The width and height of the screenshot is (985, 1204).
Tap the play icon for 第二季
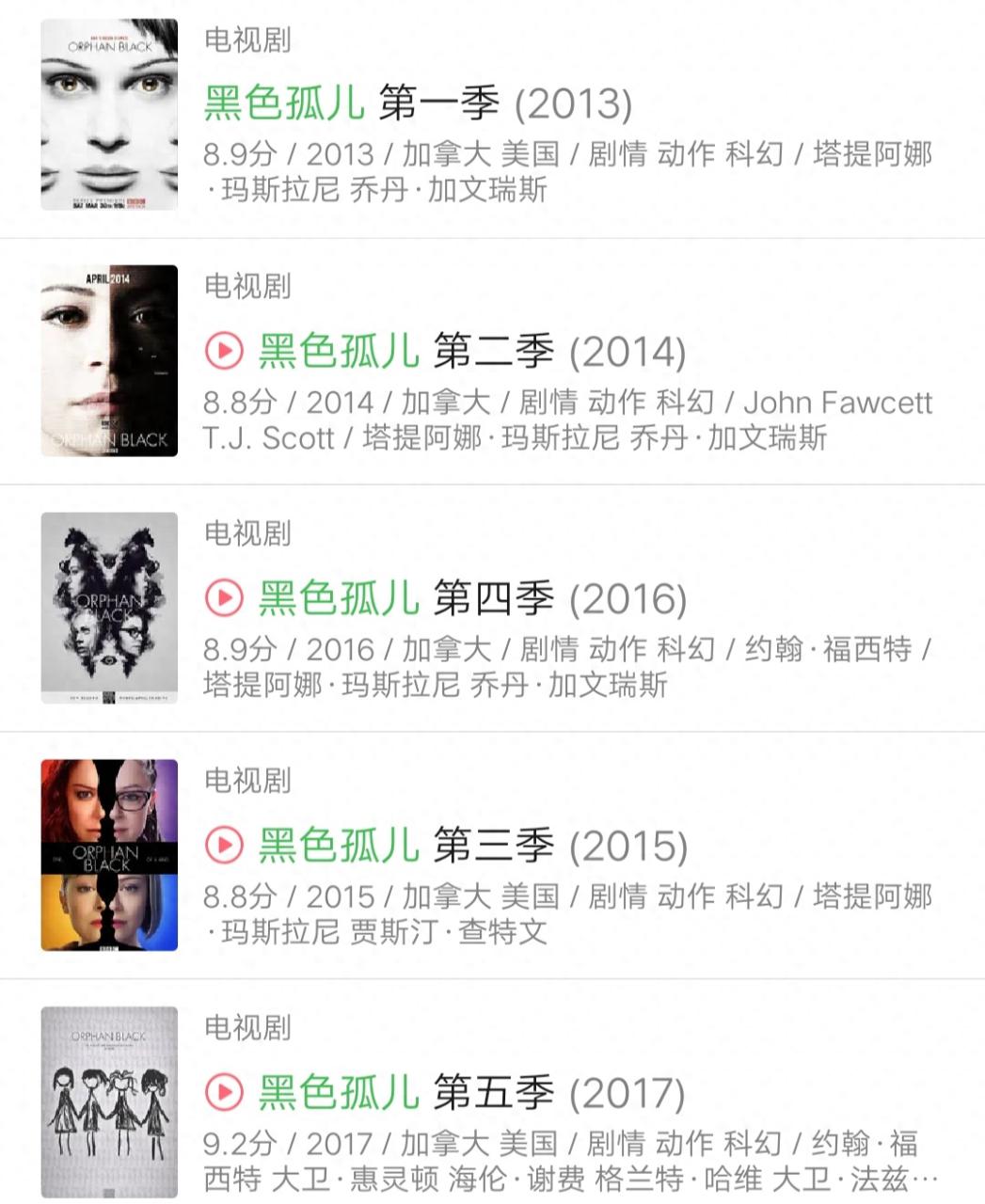click(x=224, y=351)
